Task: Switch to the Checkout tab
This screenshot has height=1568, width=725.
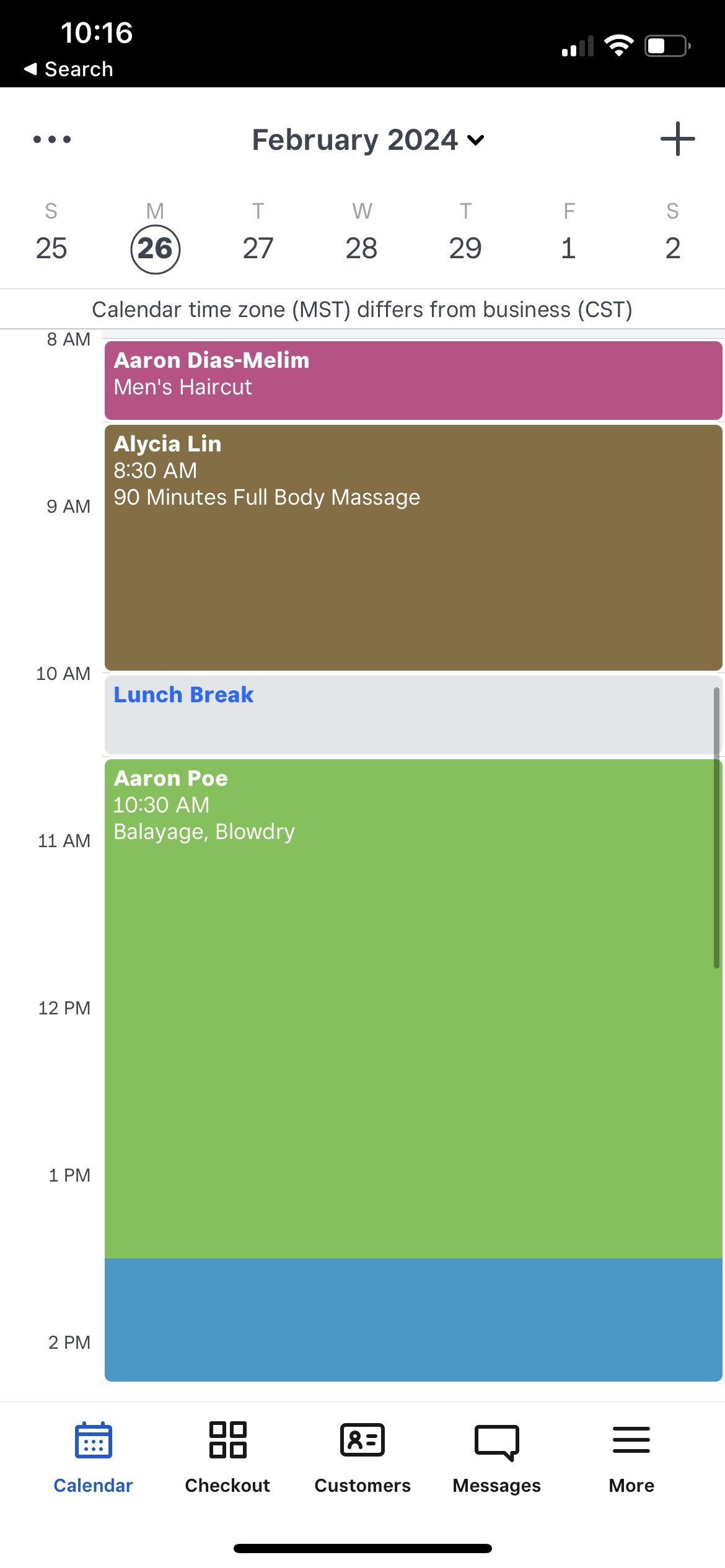Action: click(x=227, y=1458)
